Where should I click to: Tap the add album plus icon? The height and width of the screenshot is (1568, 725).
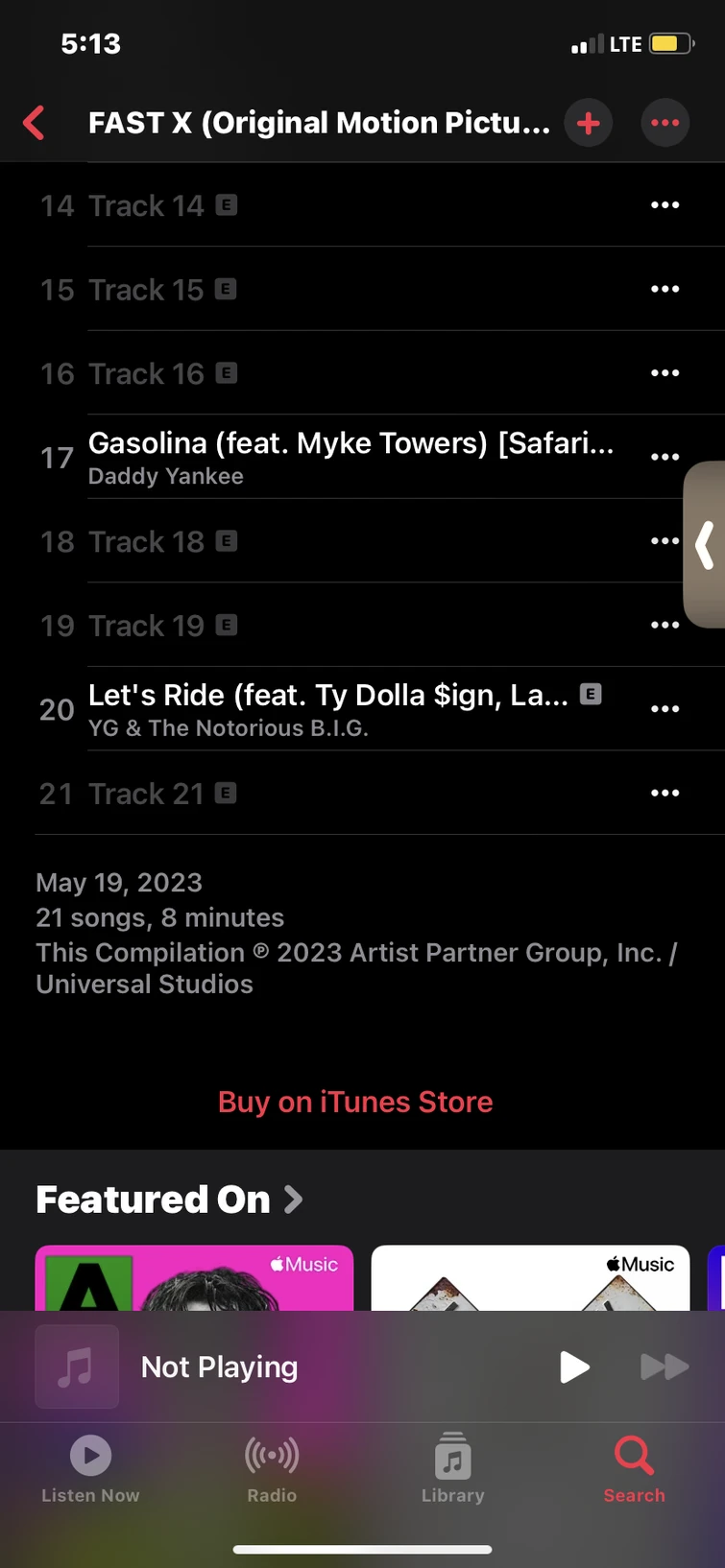pos(588,122)
